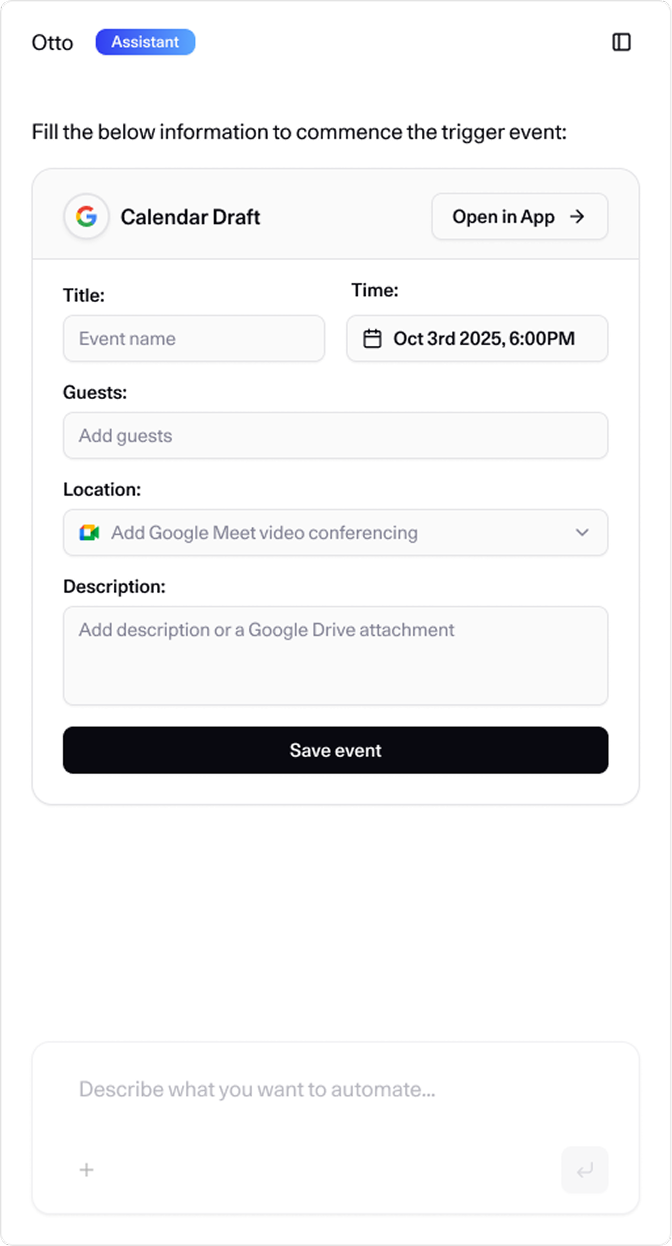Viewport: 672px width, 1246px height.
Task: Tap the Add guests field
Action: pos(335,436)
